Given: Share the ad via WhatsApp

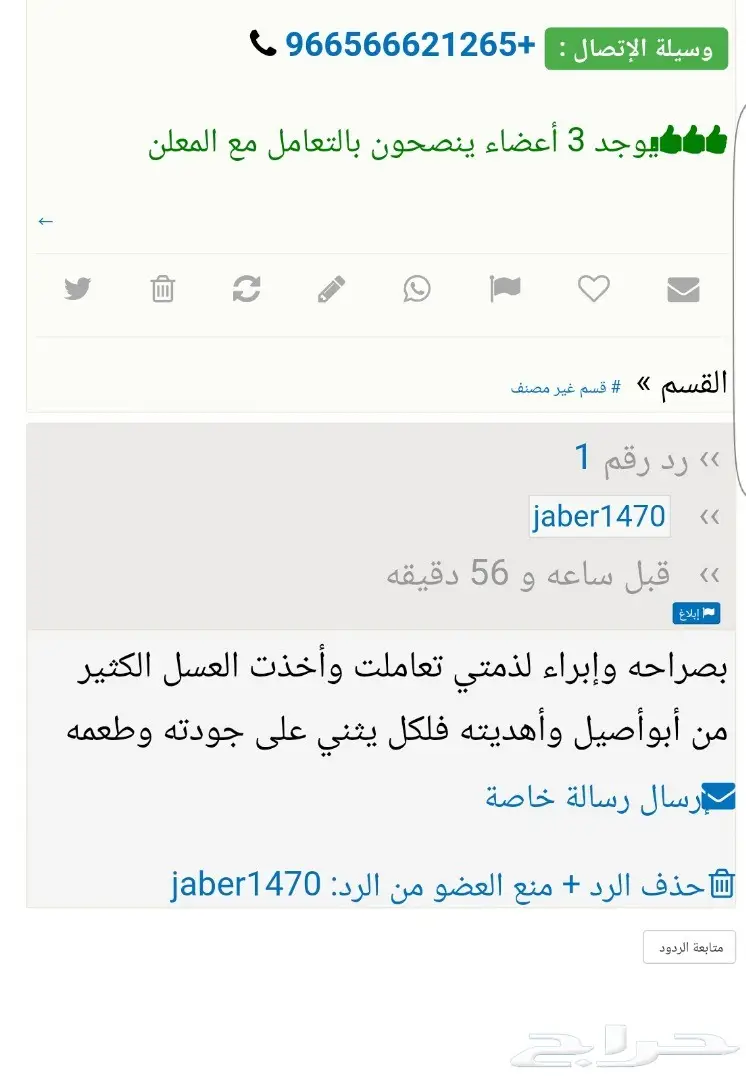Looking at the screenshot, I should tap(416, 289).
